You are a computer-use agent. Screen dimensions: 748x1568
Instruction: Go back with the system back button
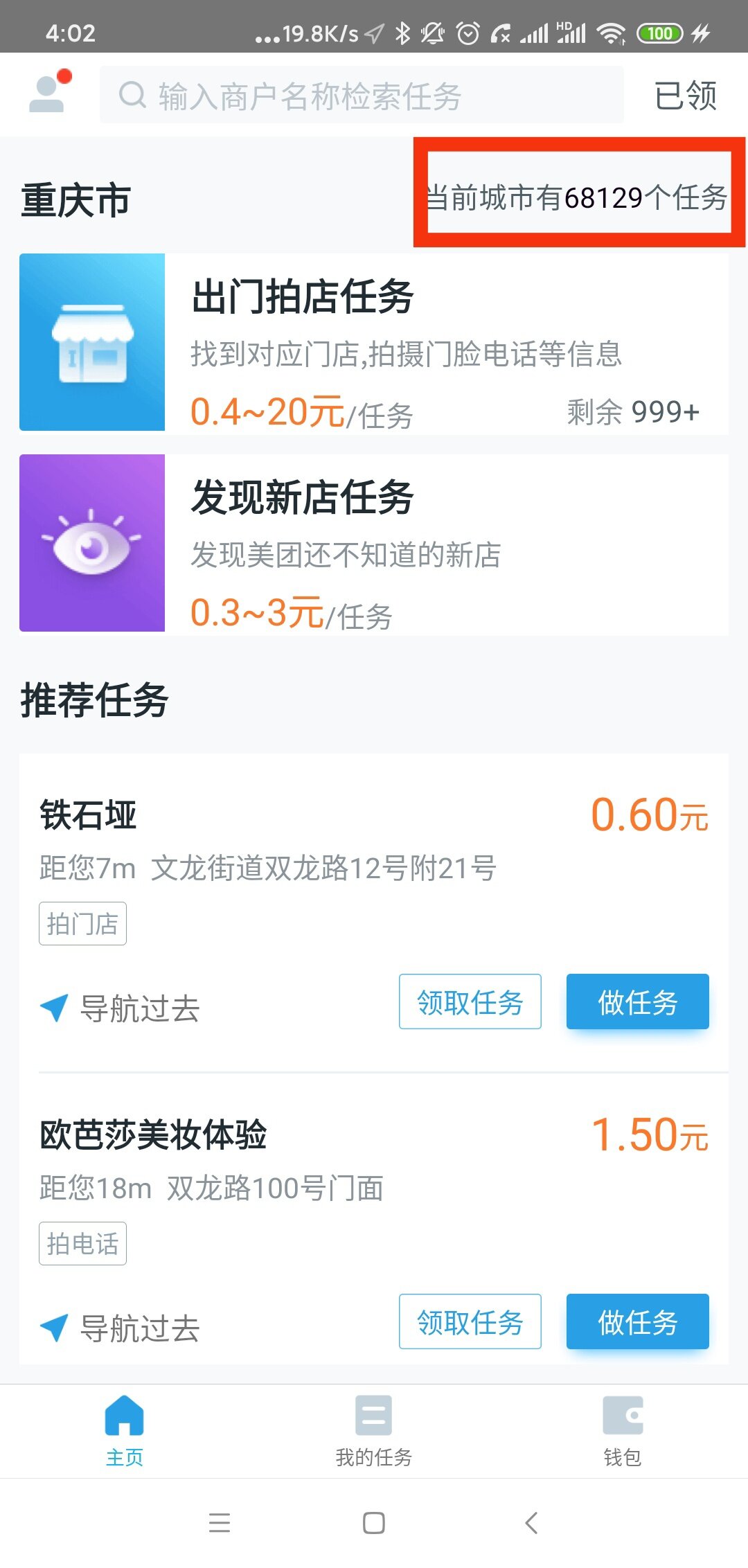point(531,1523)
